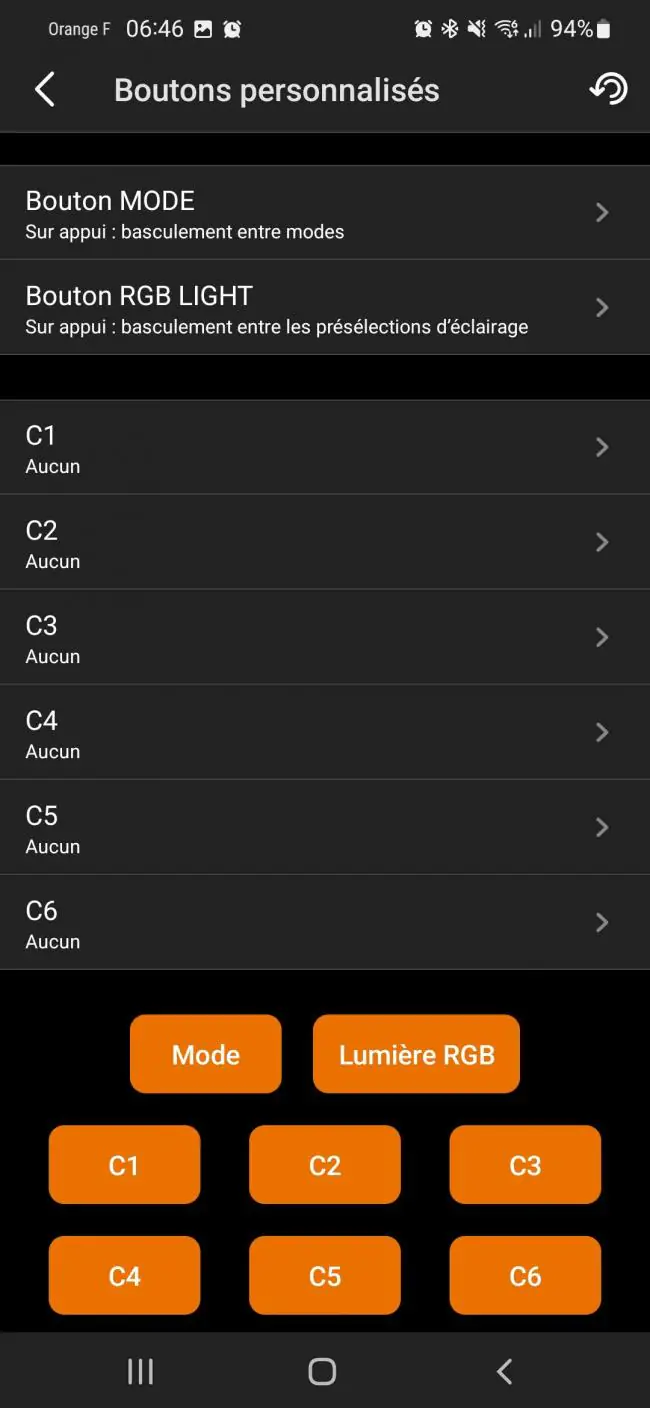
Task: Select the orange C6 button
Action: (x=525, y=1276)
